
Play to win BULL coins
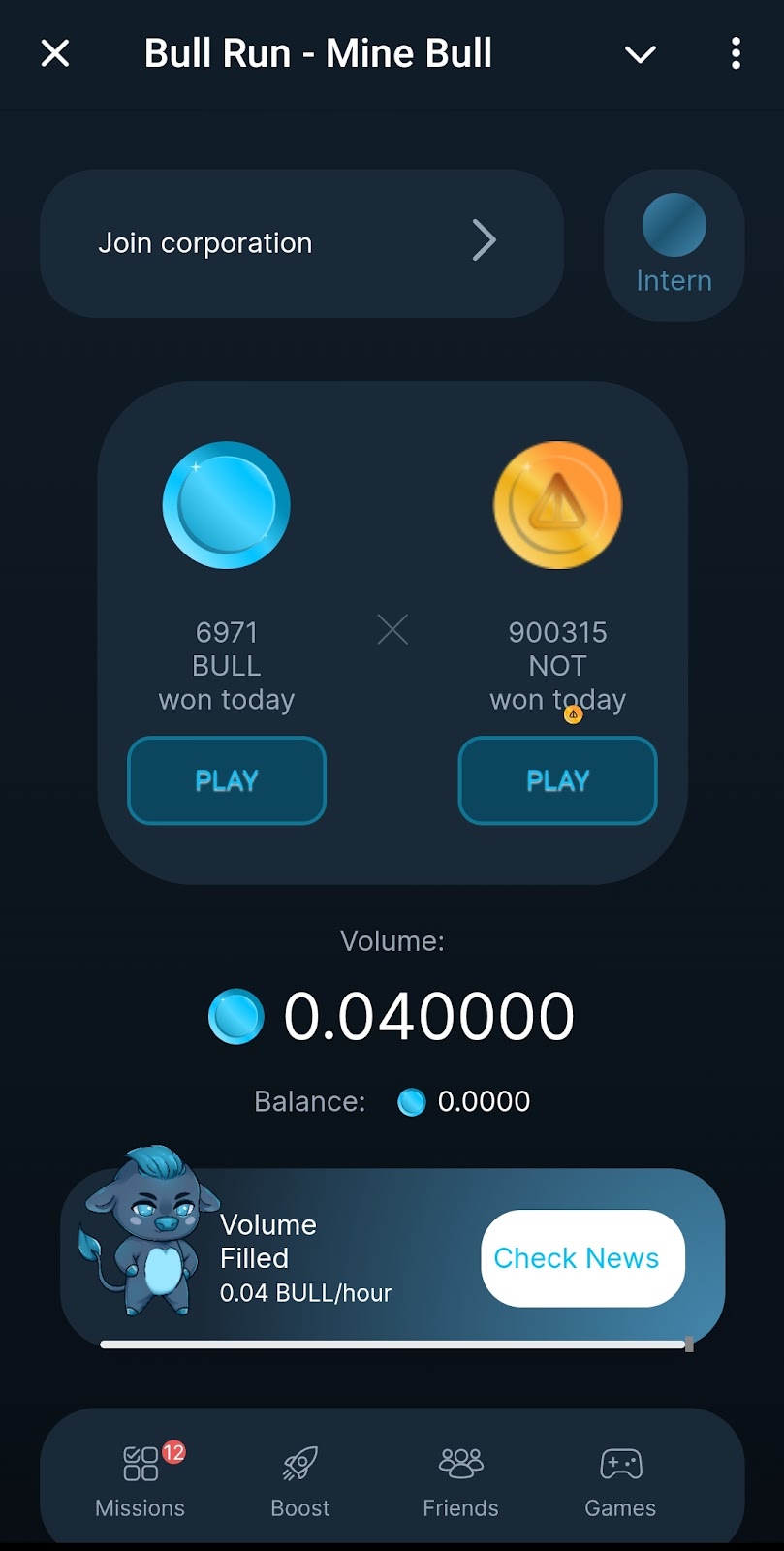tap(227, 780)
